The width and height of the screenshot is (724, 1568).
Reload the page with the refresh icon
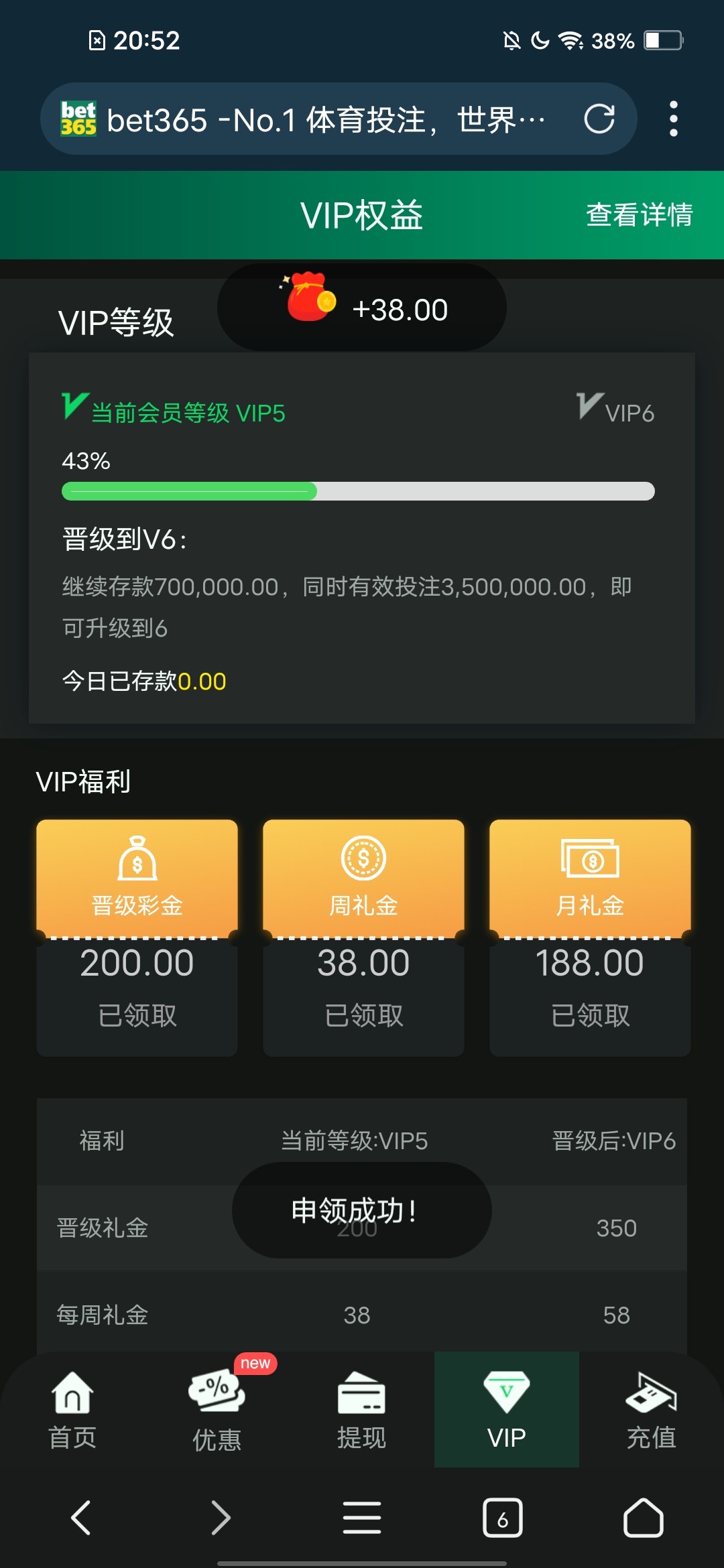(x=599, y=119)
